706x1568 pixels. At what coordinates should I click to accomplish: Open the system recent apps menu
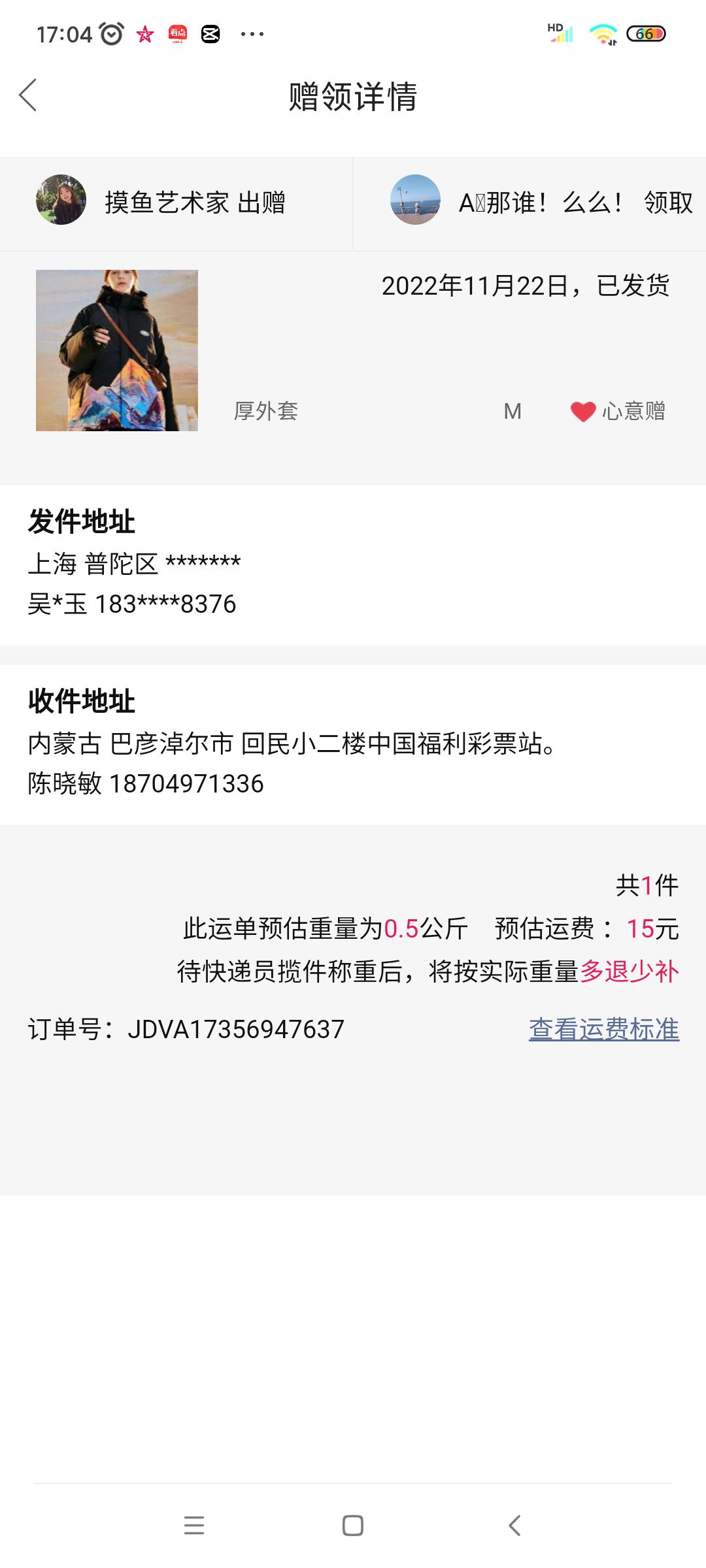point(194,1526)
